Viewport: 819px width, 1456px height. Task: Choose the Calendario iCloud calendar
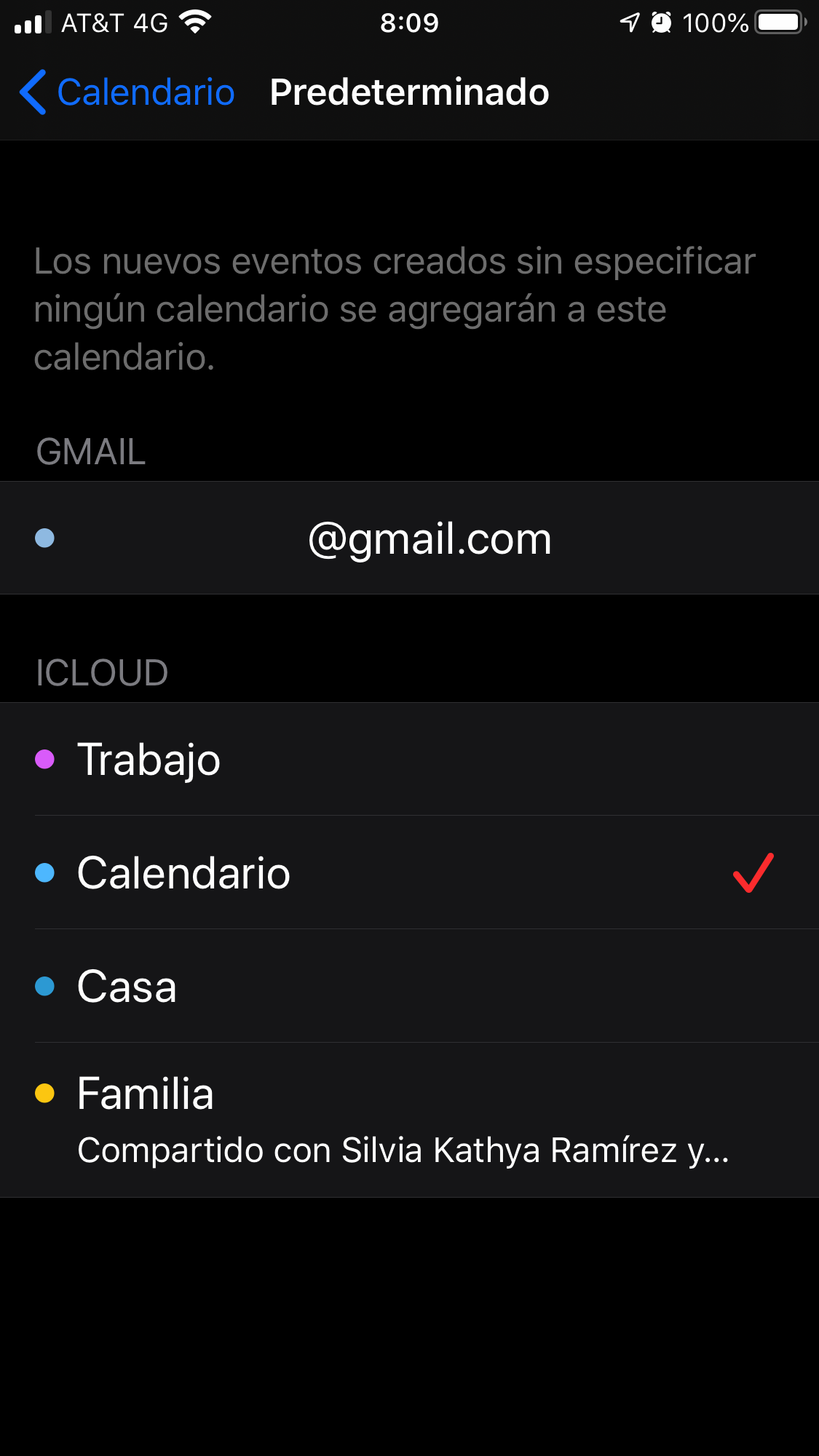409,872
